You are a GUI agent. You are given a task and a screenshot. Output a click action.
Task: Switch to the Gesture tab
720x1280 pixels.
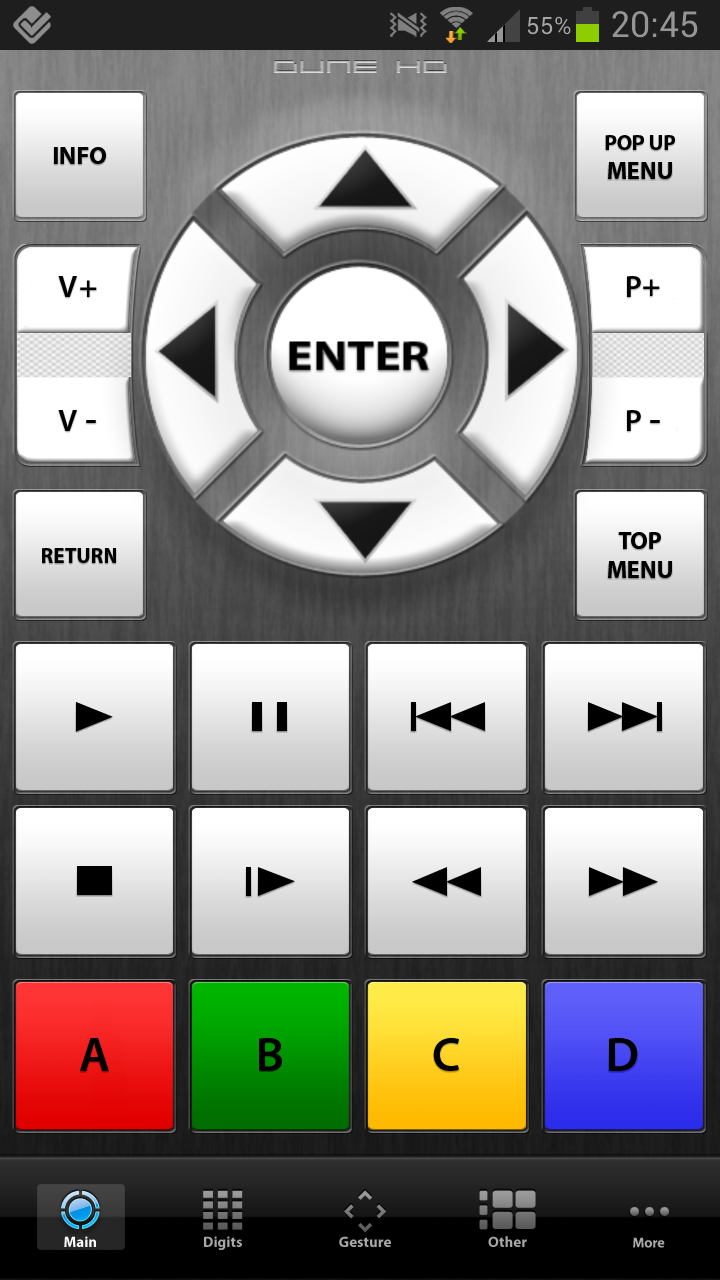[x=365, y=1218]
